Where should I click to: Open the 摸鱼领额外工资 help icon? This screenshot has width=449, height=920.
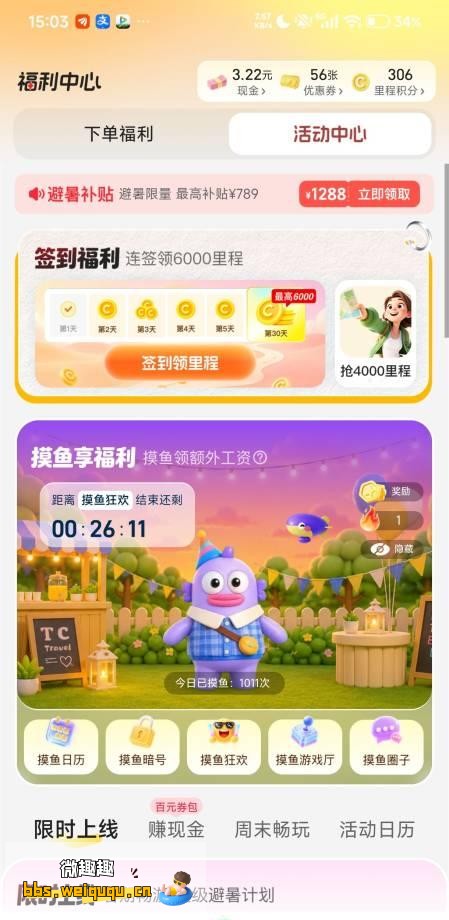(260, 458)
